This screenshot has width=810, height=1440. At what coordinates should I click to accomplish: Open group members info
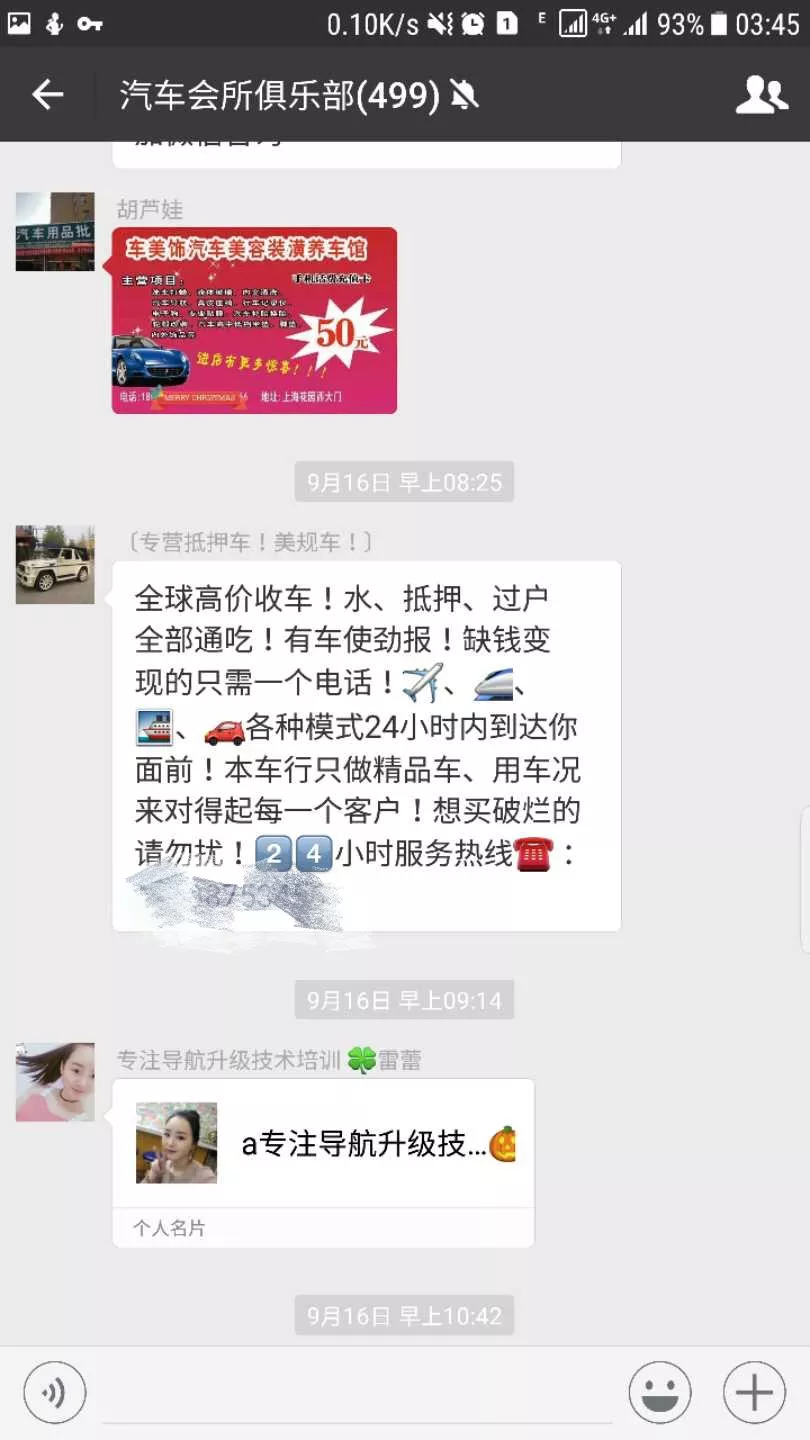pos(761,95)
